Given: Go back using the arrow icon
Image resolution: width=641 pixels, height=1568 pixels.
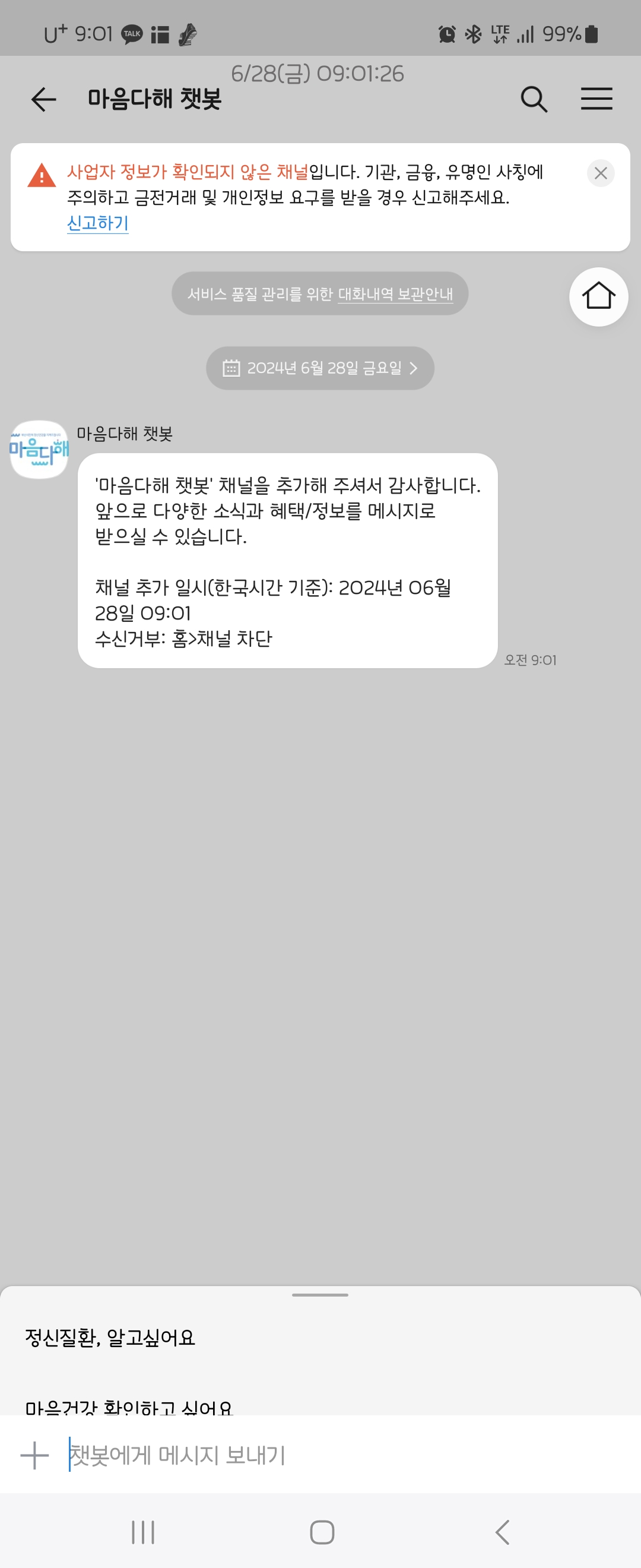Looking at the screenshot, I should 43,99.
